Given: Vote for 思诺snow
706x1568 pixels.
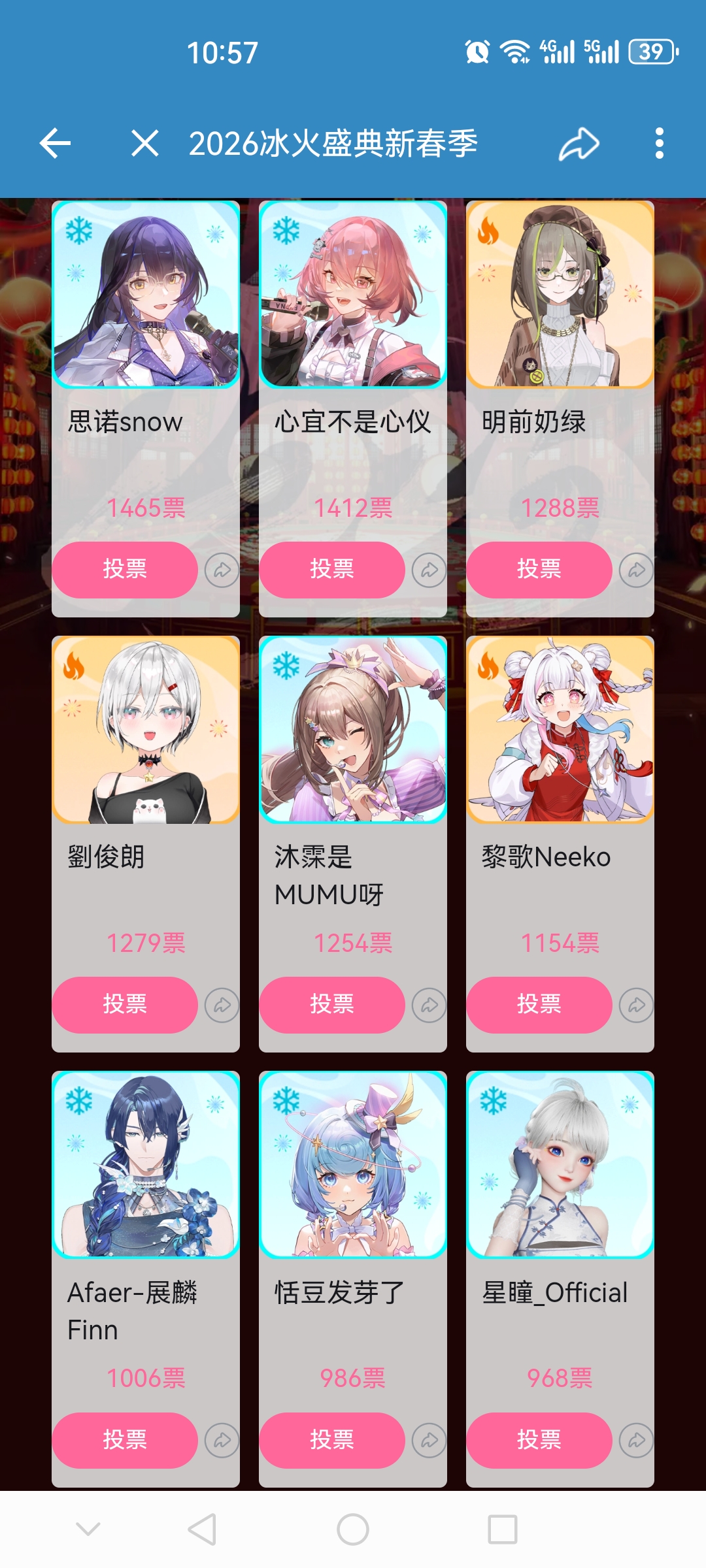Looking at the screenshot, I should (x=125, y=569).
